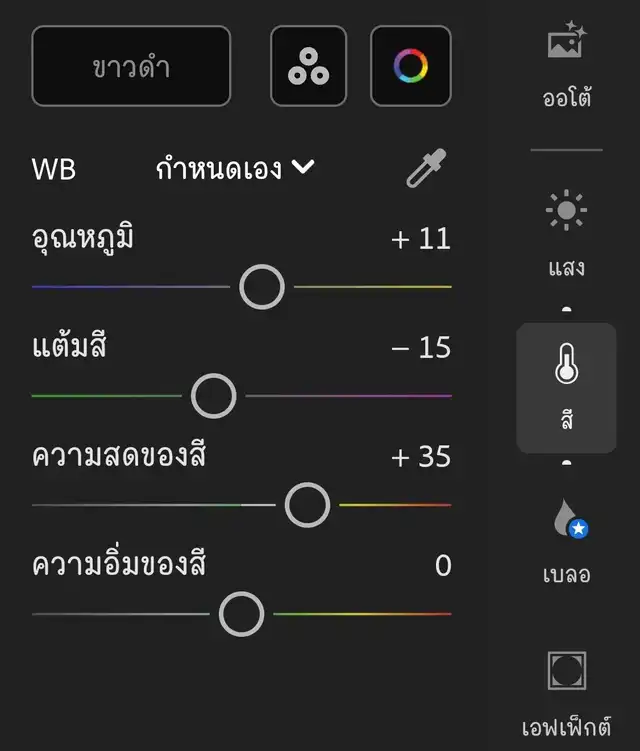
Task: Tap the ขาวดำ black and white button
Action: (131, 66)
